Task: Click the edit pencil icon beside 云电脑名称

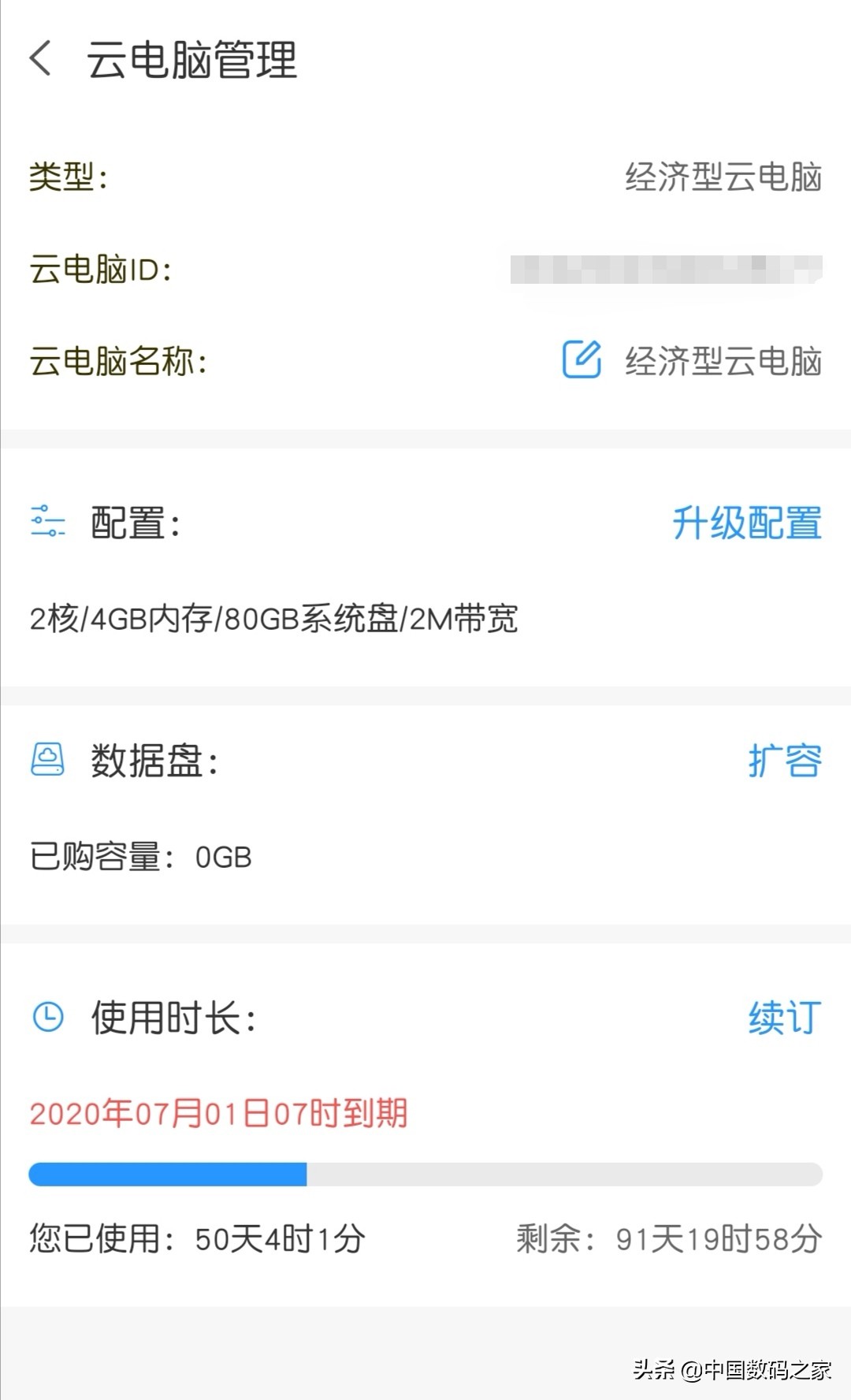Action: pyautogui.click(x=582, y=358)
